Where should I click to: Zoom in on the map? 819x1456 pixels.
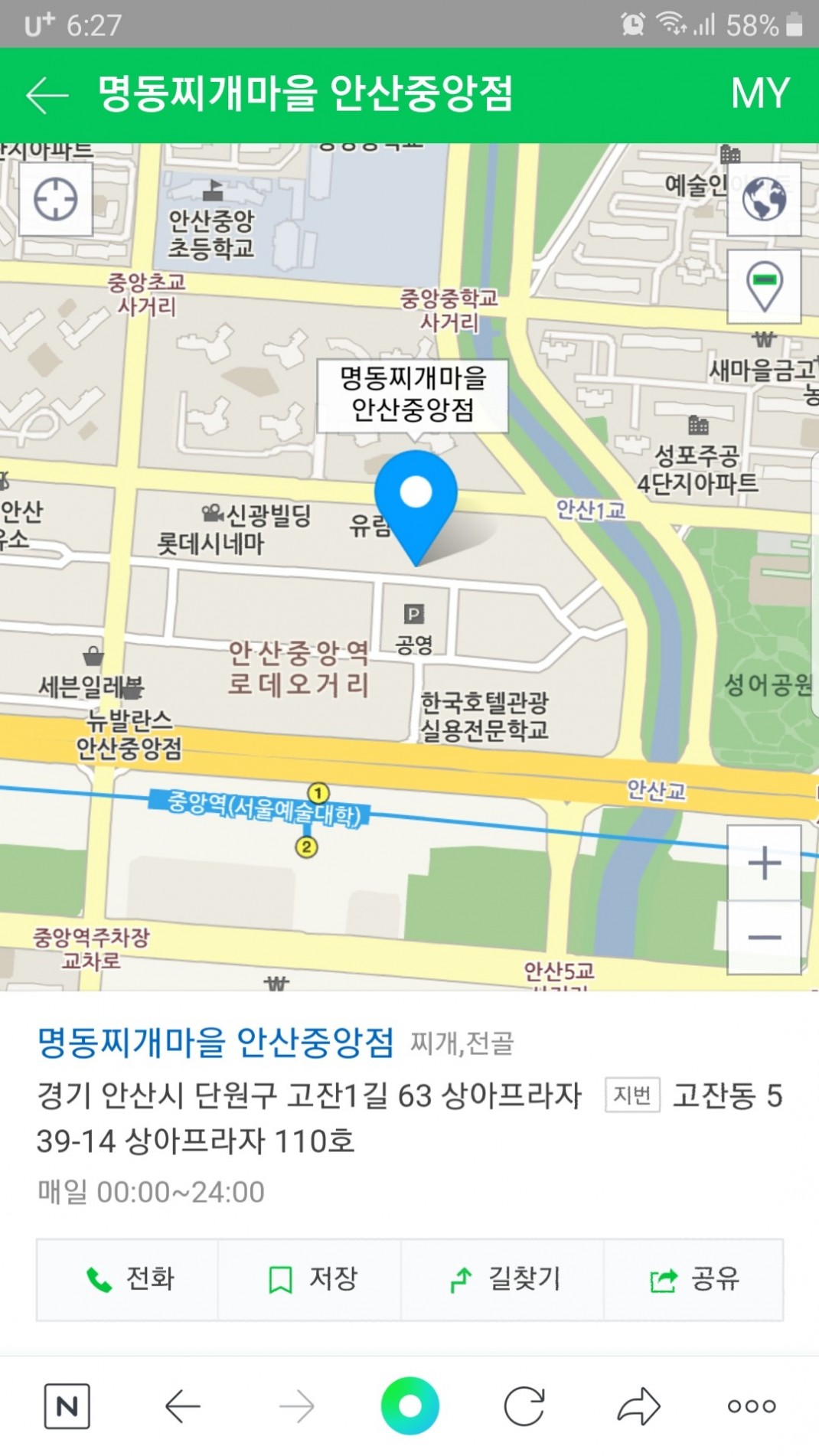click(x=764, y=863)
